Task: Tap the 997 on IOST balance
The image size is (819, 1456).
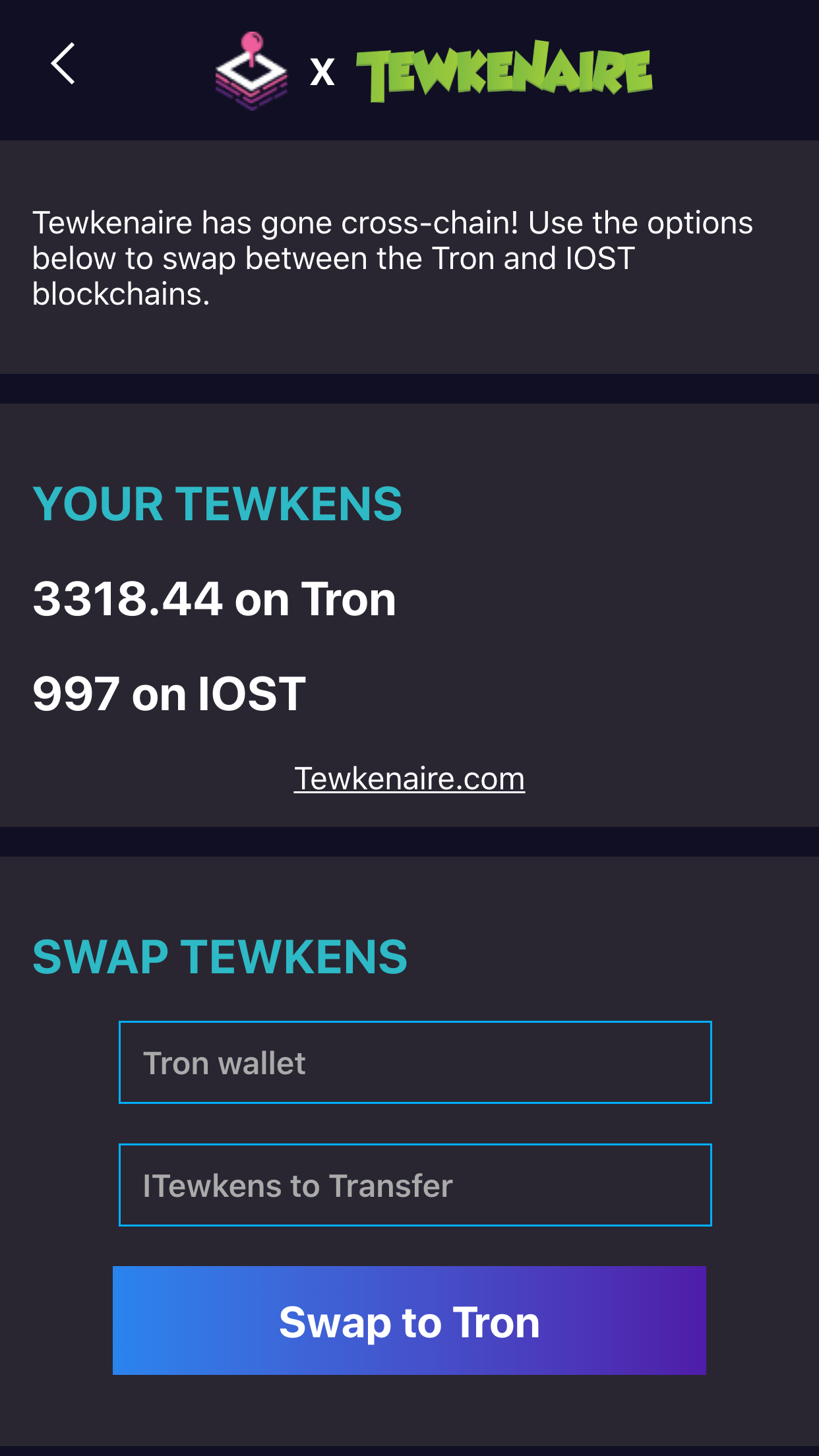Action: 169,692
